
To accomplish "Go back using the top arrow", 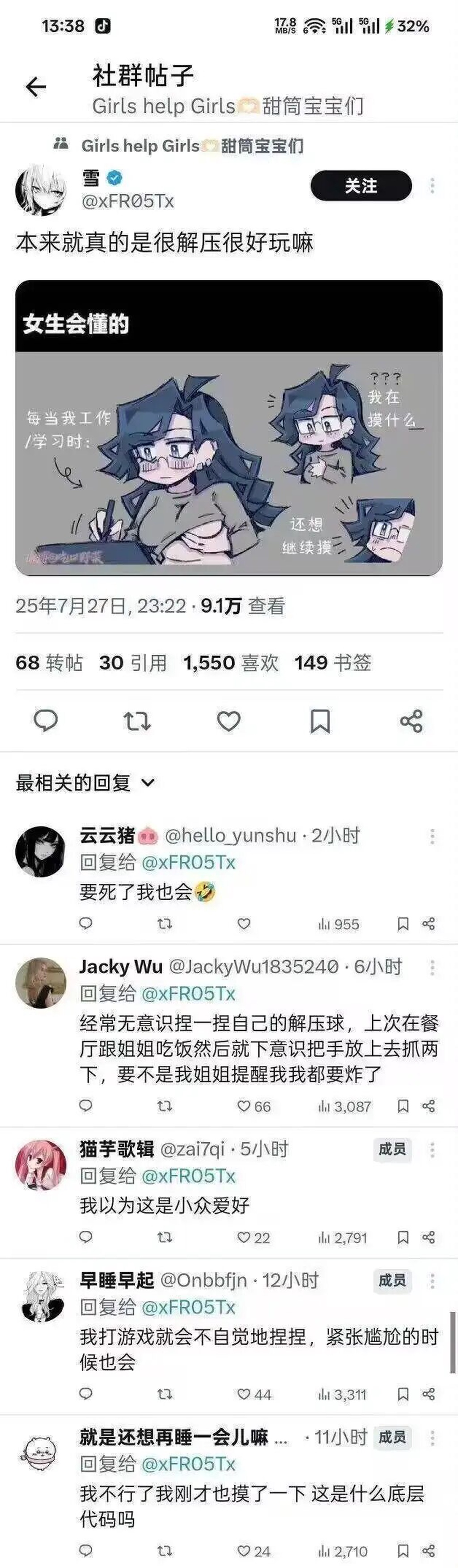I will tap(35, 87).
